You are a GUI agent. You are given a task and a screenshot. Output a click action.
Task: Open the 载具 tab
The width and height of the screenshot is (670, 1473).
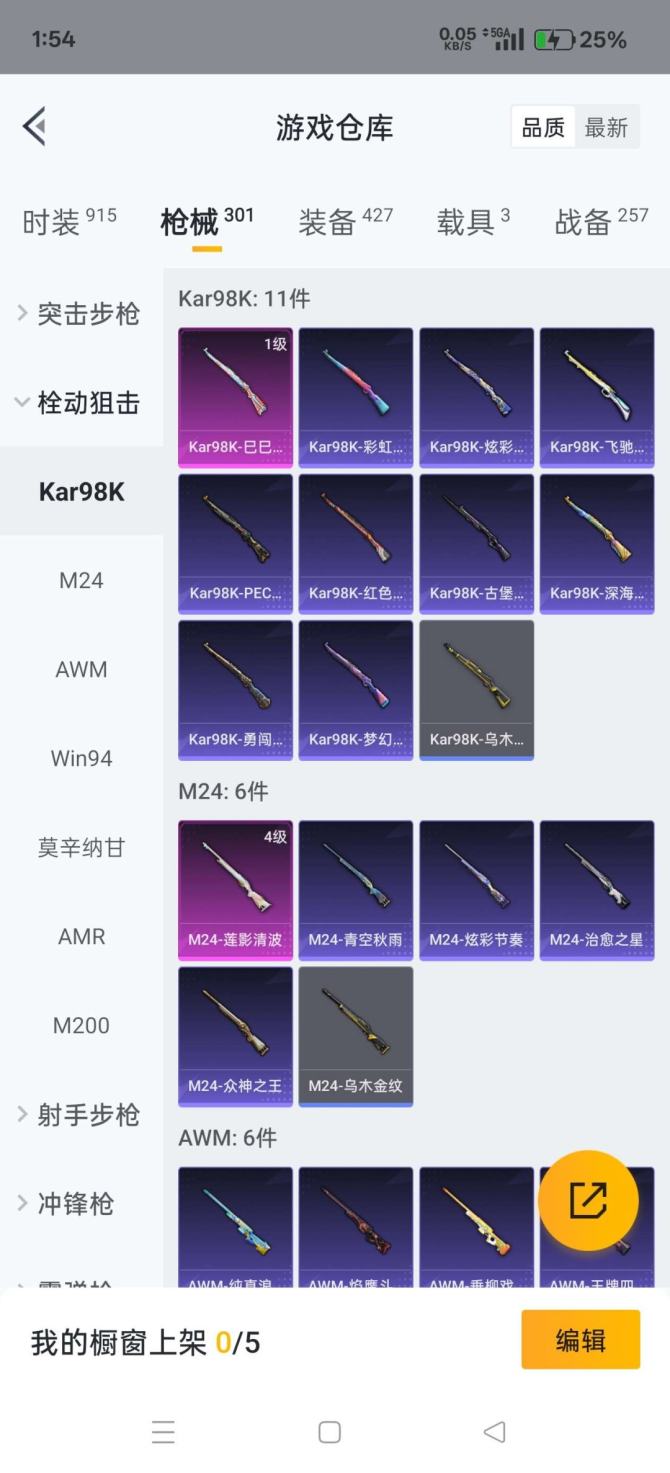[x=473, y=221]
